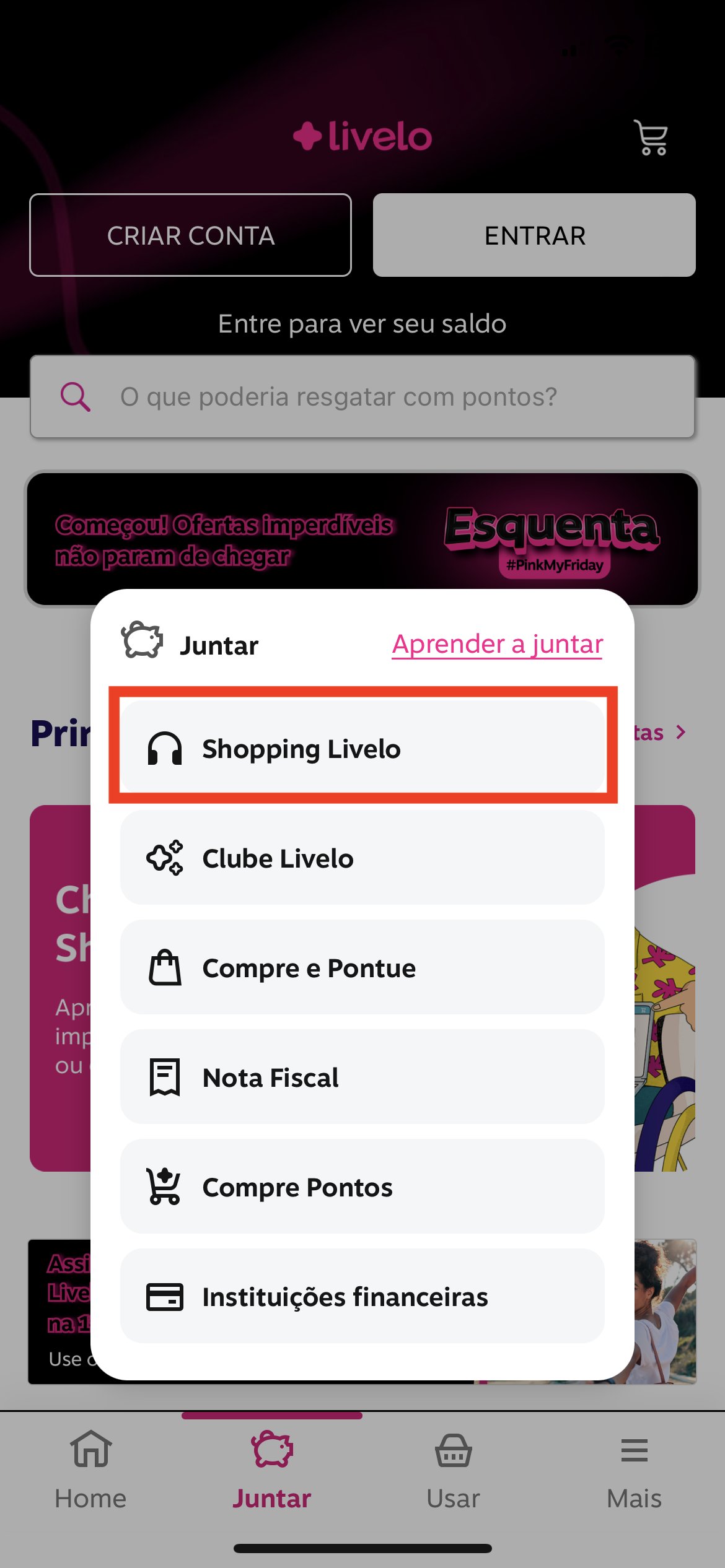This screenshot has height=1568, width=725.
Task: Open the Nota Fiscal option
Action: click(362, 1078)
